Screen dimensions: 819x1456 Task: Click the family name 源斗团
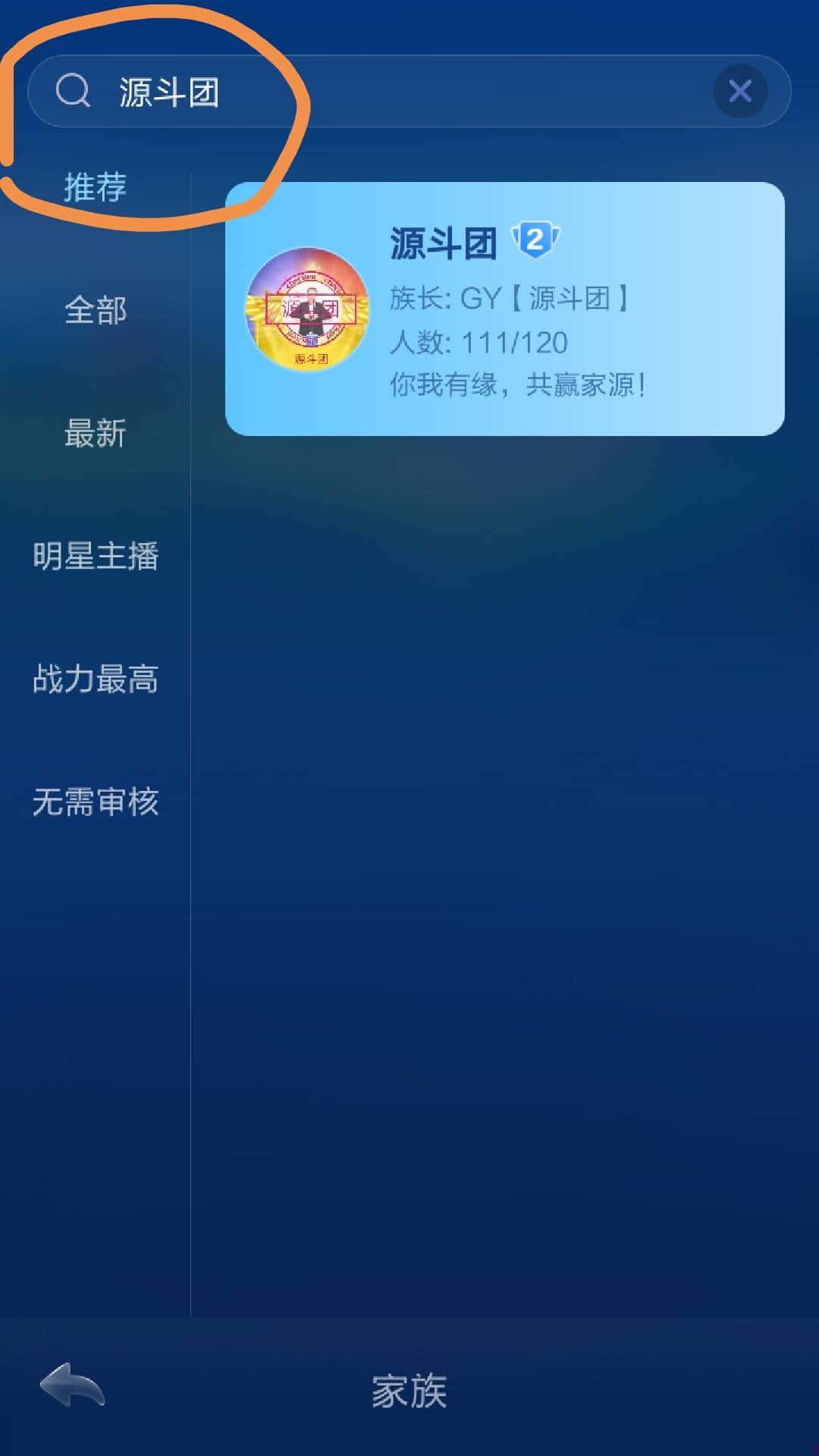442,243
